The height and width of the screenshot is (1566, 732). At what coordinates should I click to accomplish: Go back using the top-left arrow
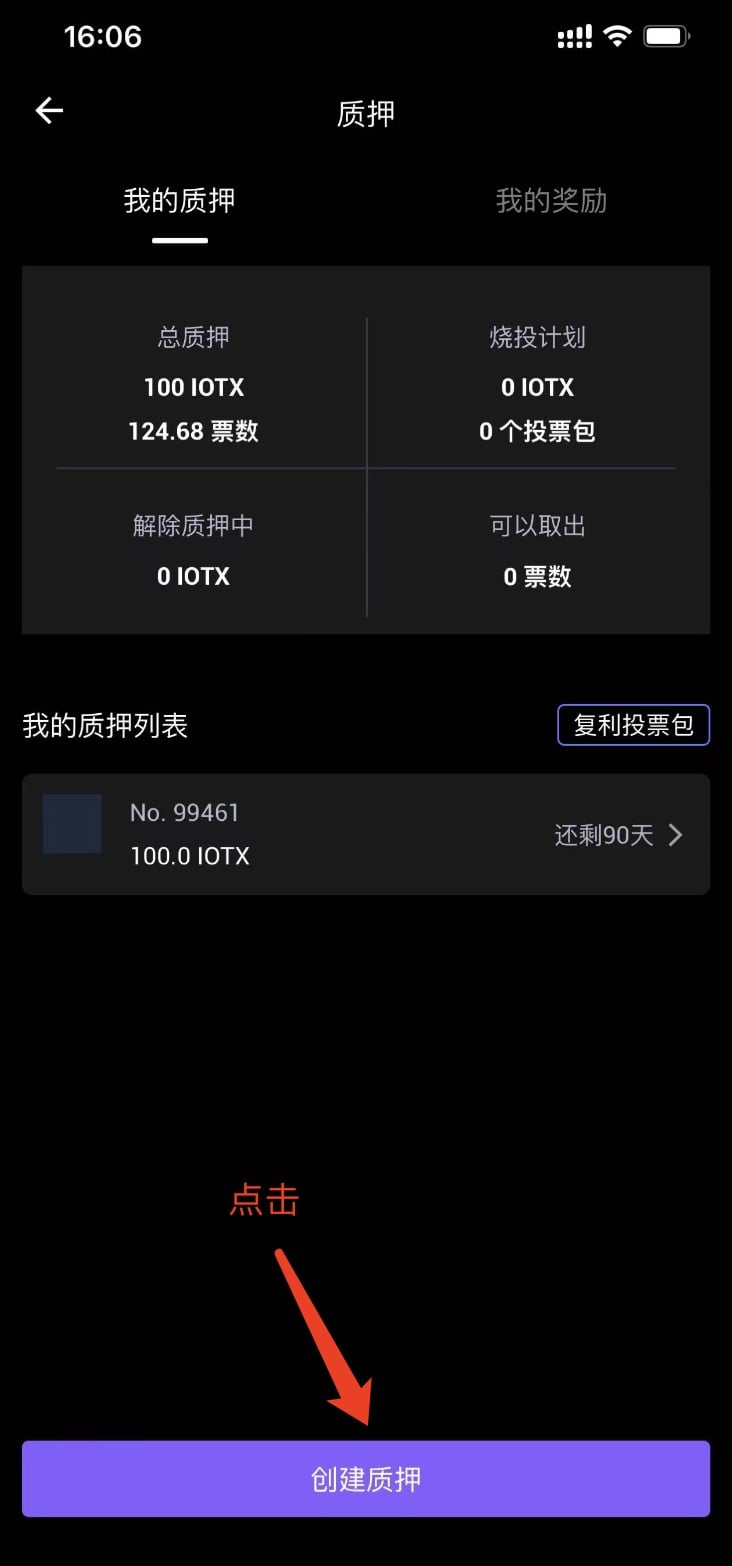click(49, 111)
